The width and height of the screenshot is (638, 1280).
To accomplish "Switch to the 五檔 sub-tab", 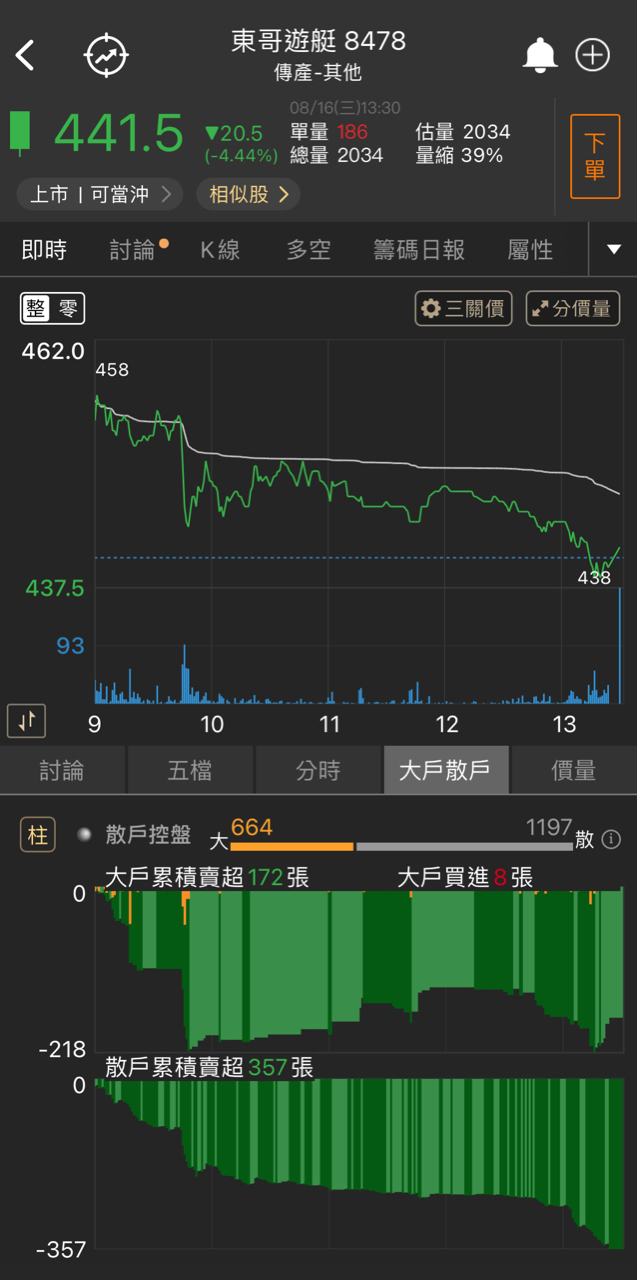I will (190, 770).
